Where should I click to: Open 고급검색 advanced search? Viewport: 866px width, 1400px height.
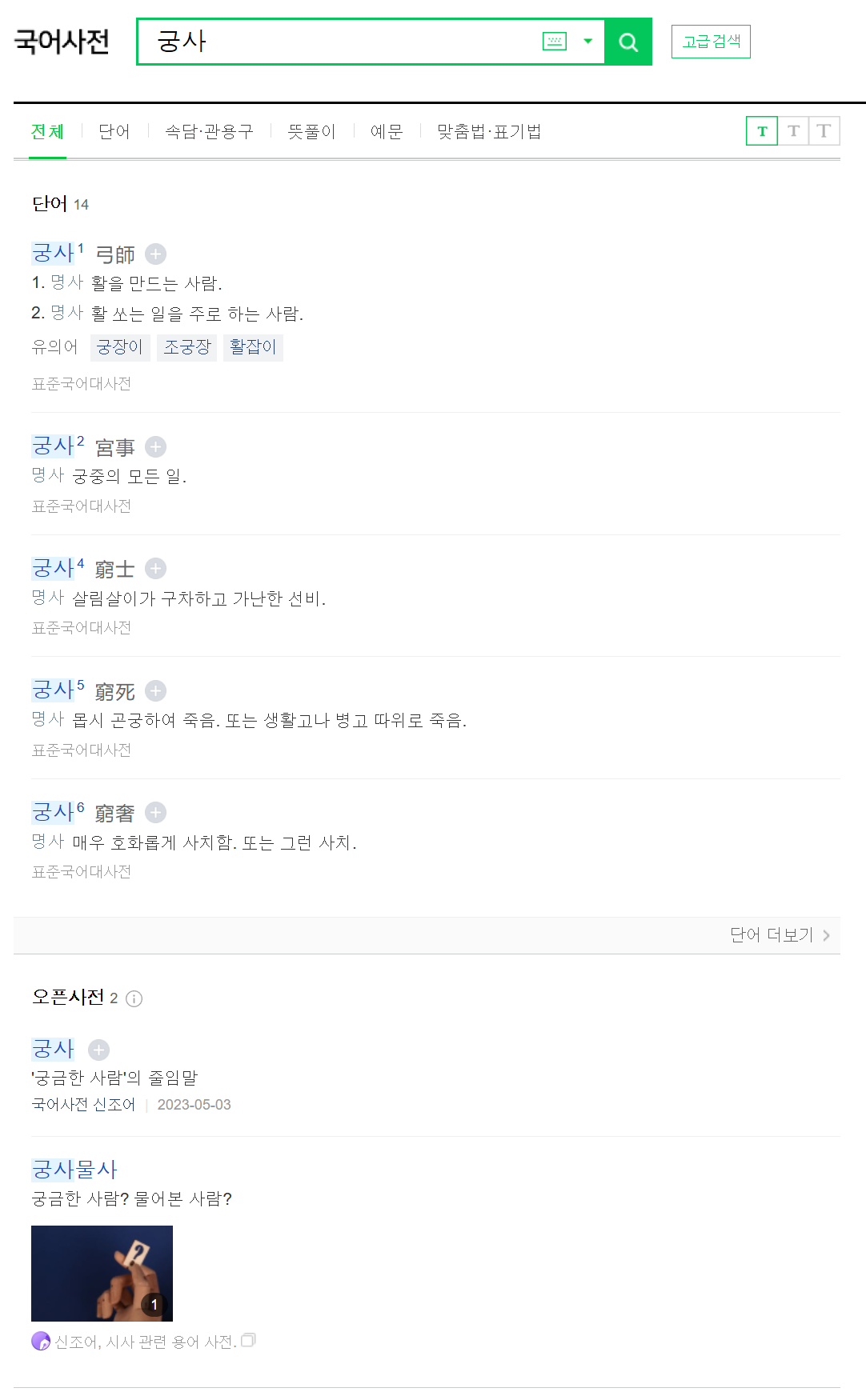point(711,42)
